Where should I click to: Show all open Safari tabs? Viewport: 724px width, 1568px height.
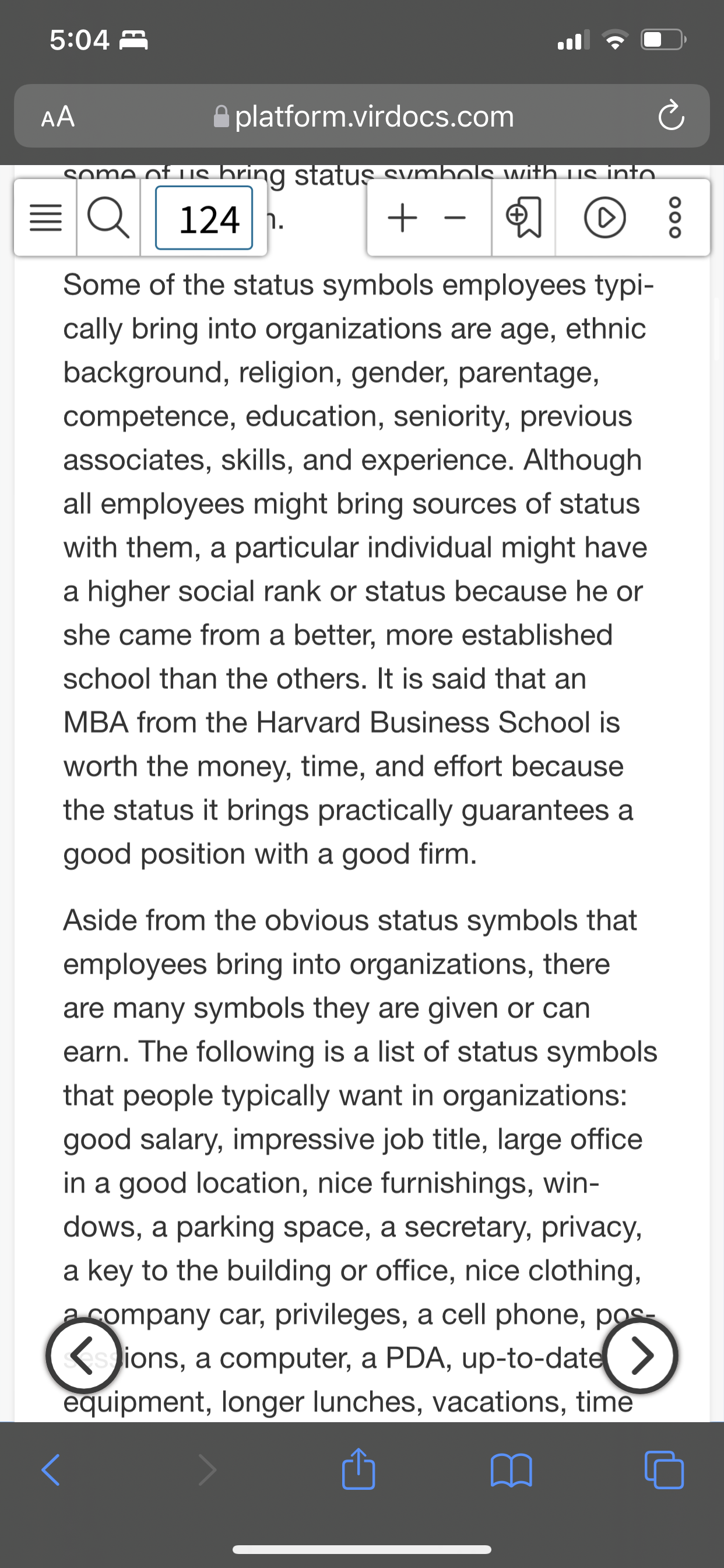click(x=664, y=1471)
